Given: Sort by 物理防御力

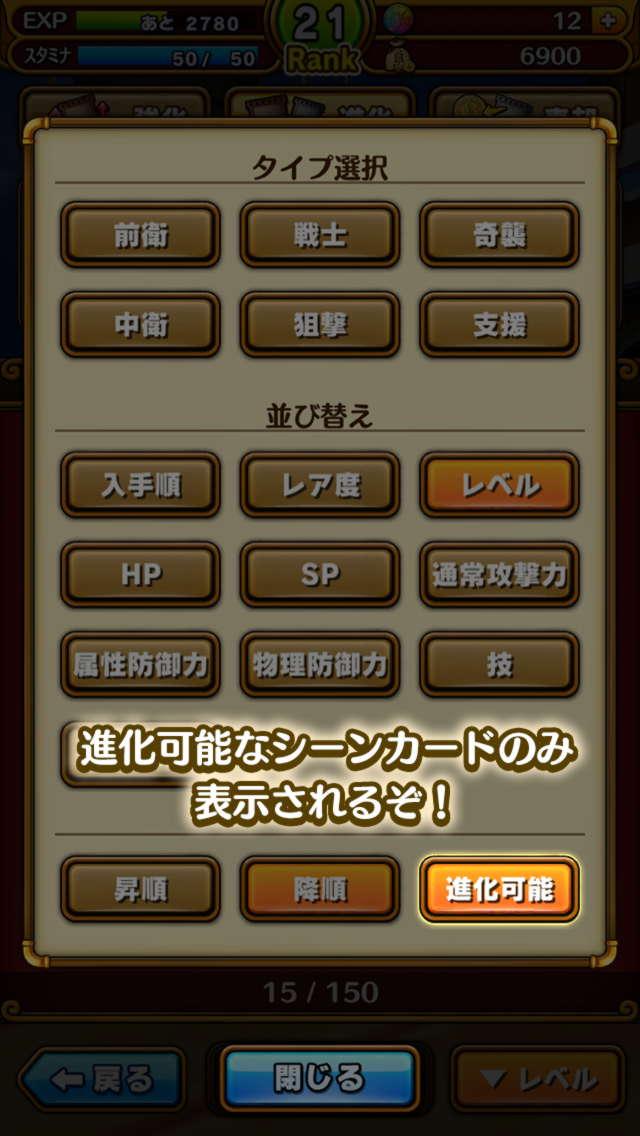Looking at the screenshot, I should click(320, 664).
